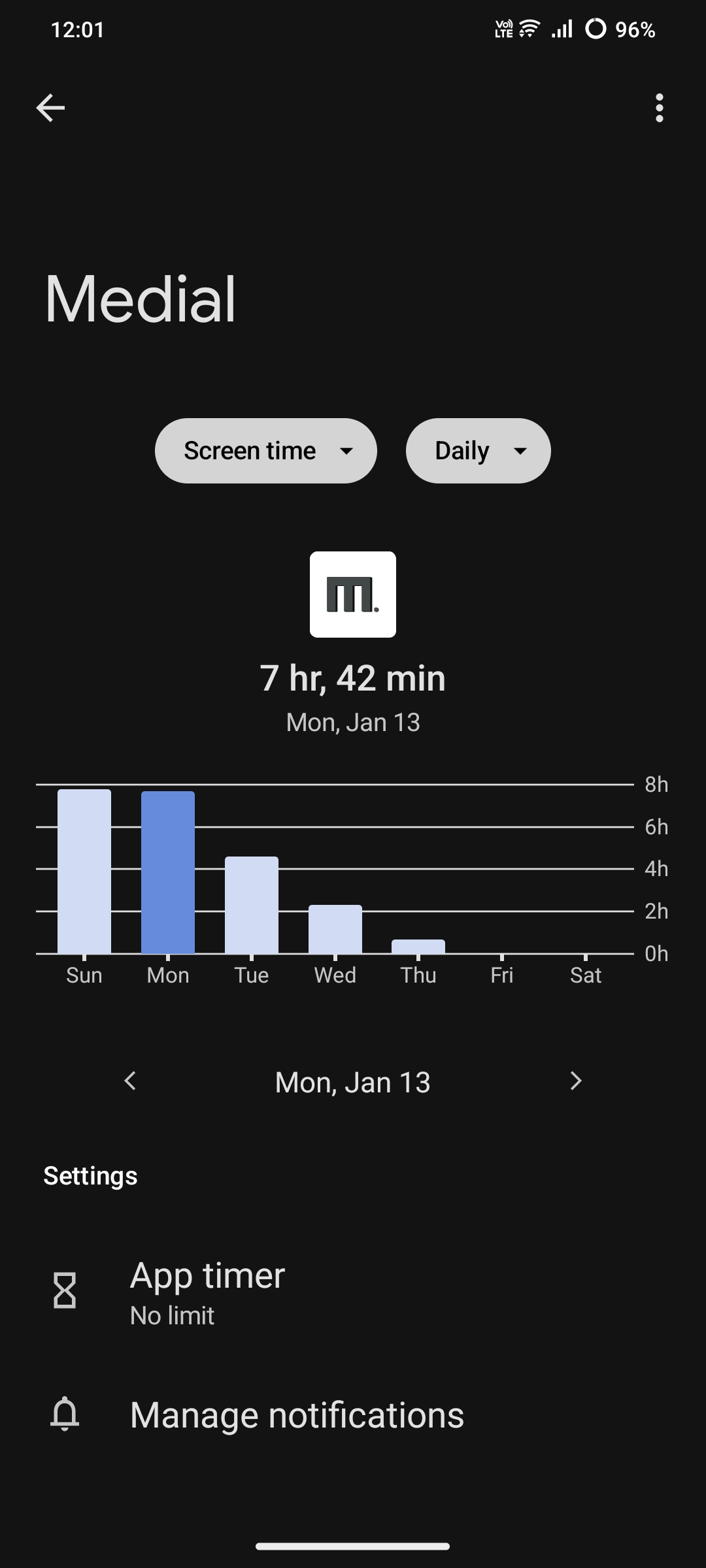
Task: Go to the next day
Action: [x=575, y=1081]
